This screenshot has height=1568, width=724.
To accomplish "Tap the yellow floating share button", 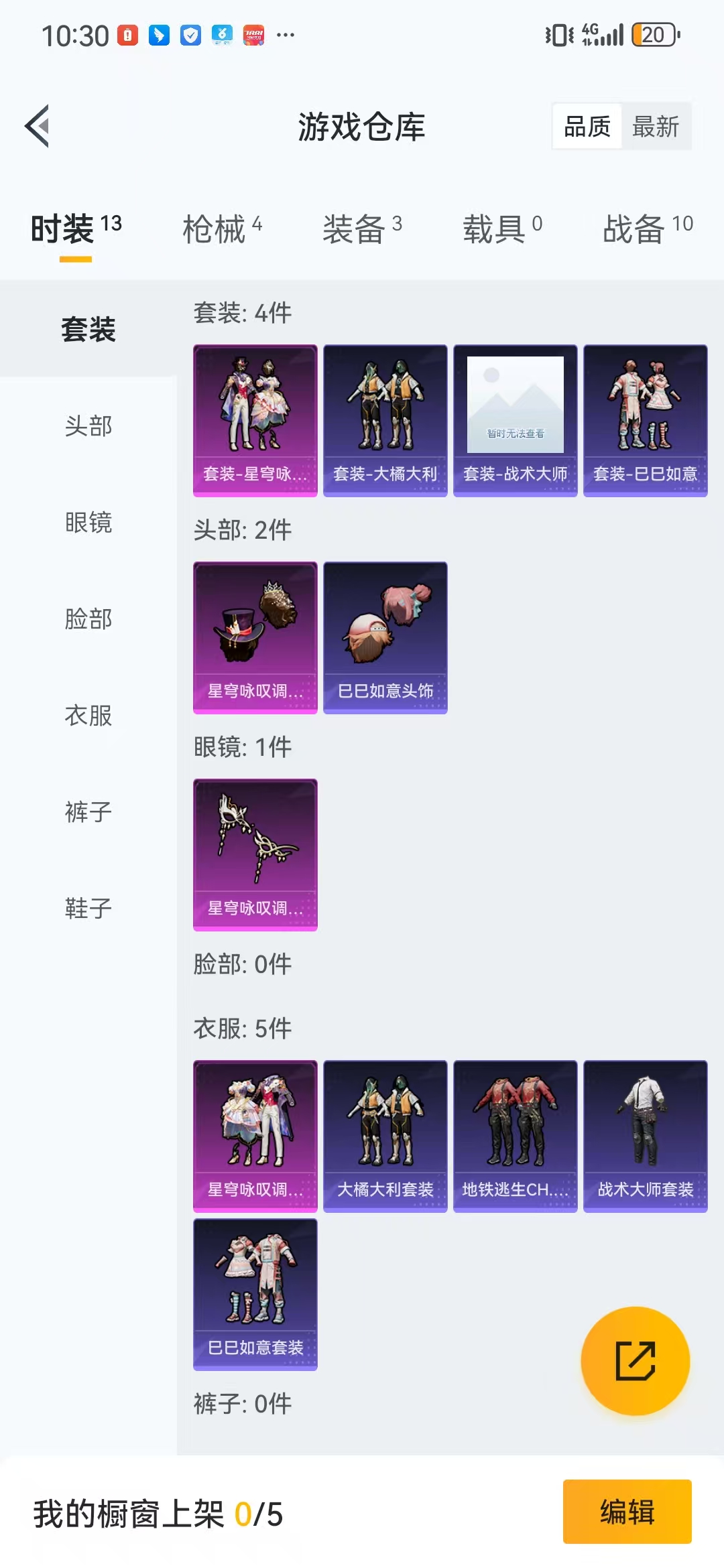I will coord(635,1361).
